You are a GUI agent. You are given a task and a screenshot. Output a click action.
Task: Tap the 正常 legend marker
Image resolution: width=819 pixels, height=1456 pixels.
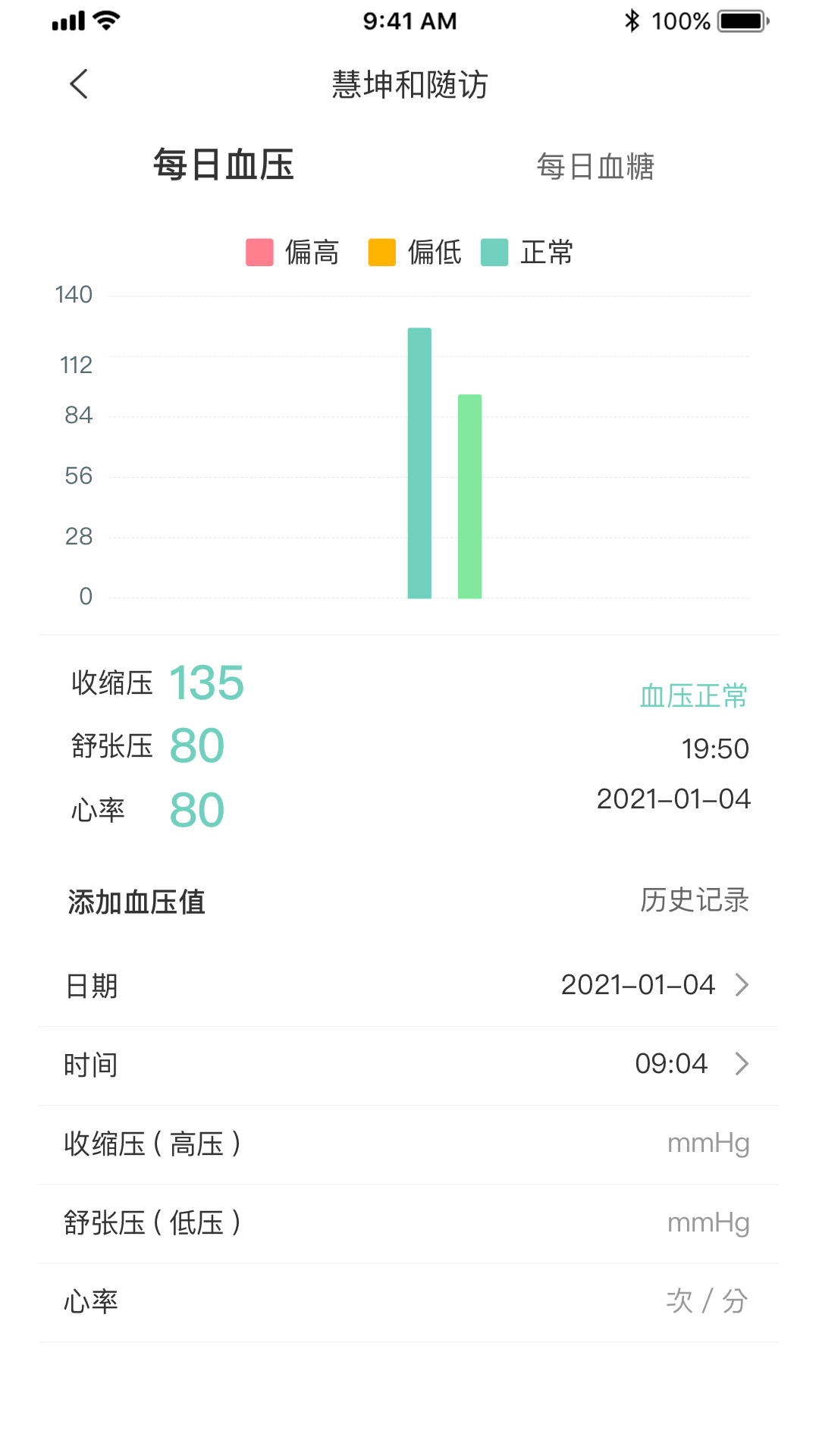[x=494, y=251]
